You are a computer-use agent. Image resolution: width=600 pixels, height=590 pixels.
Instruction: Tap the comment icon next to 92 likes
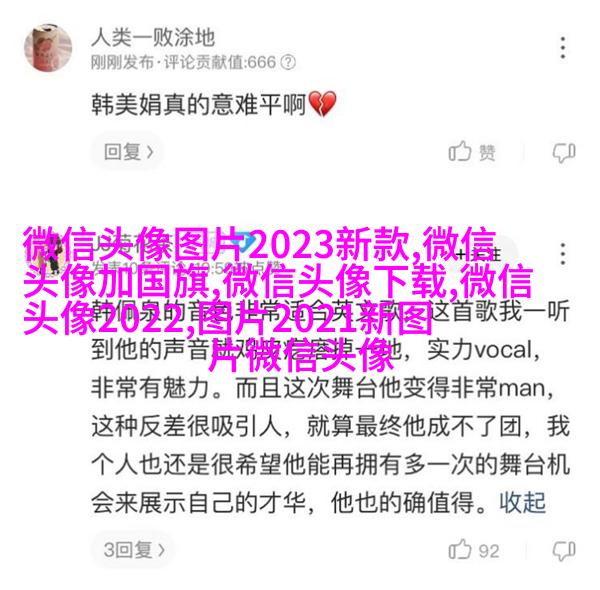click(565, 550)
